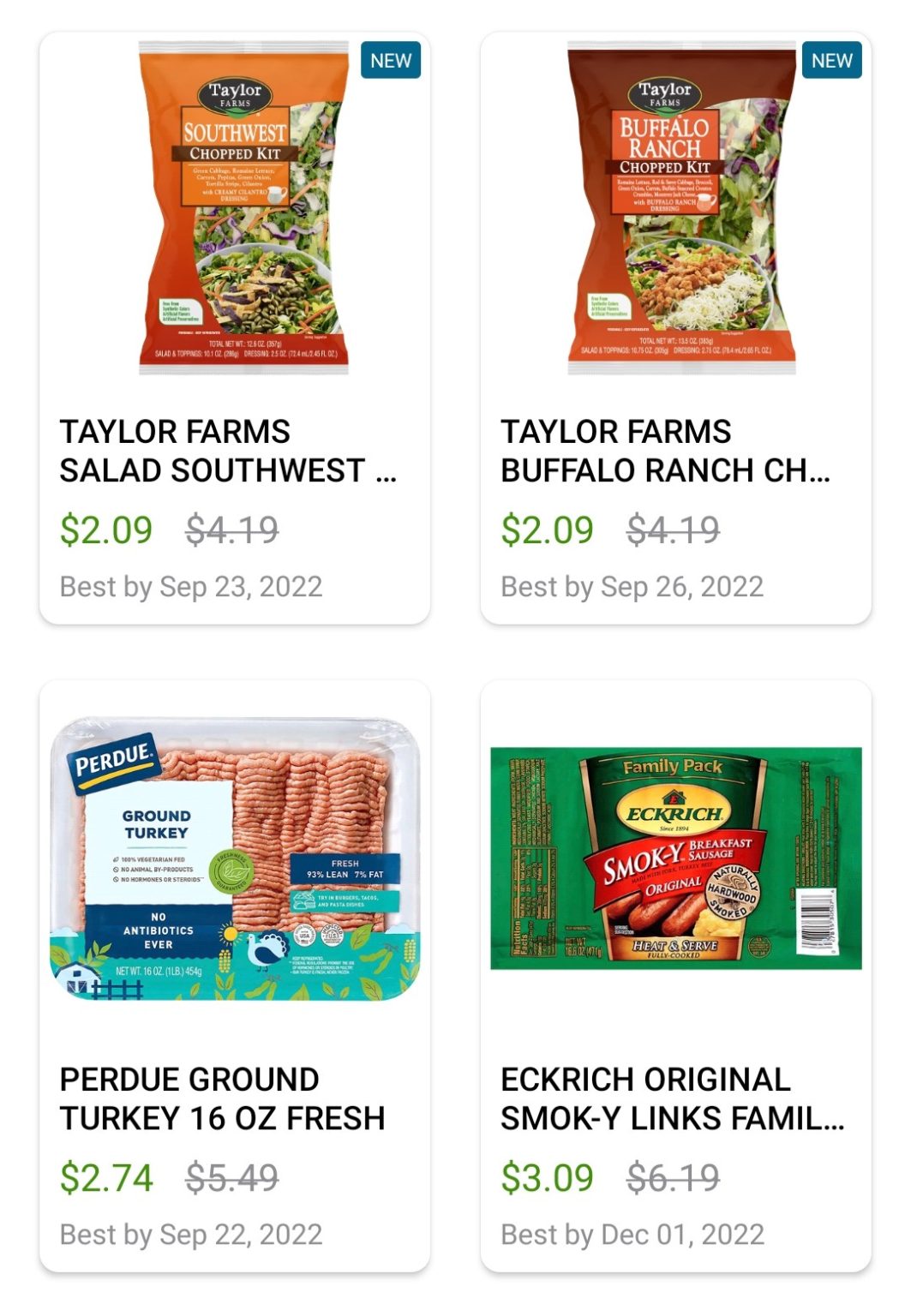The image size is (911, 1316).
Task: Click the $2.09 sale price on Buffalo Ranch kit
Action: 547,529
